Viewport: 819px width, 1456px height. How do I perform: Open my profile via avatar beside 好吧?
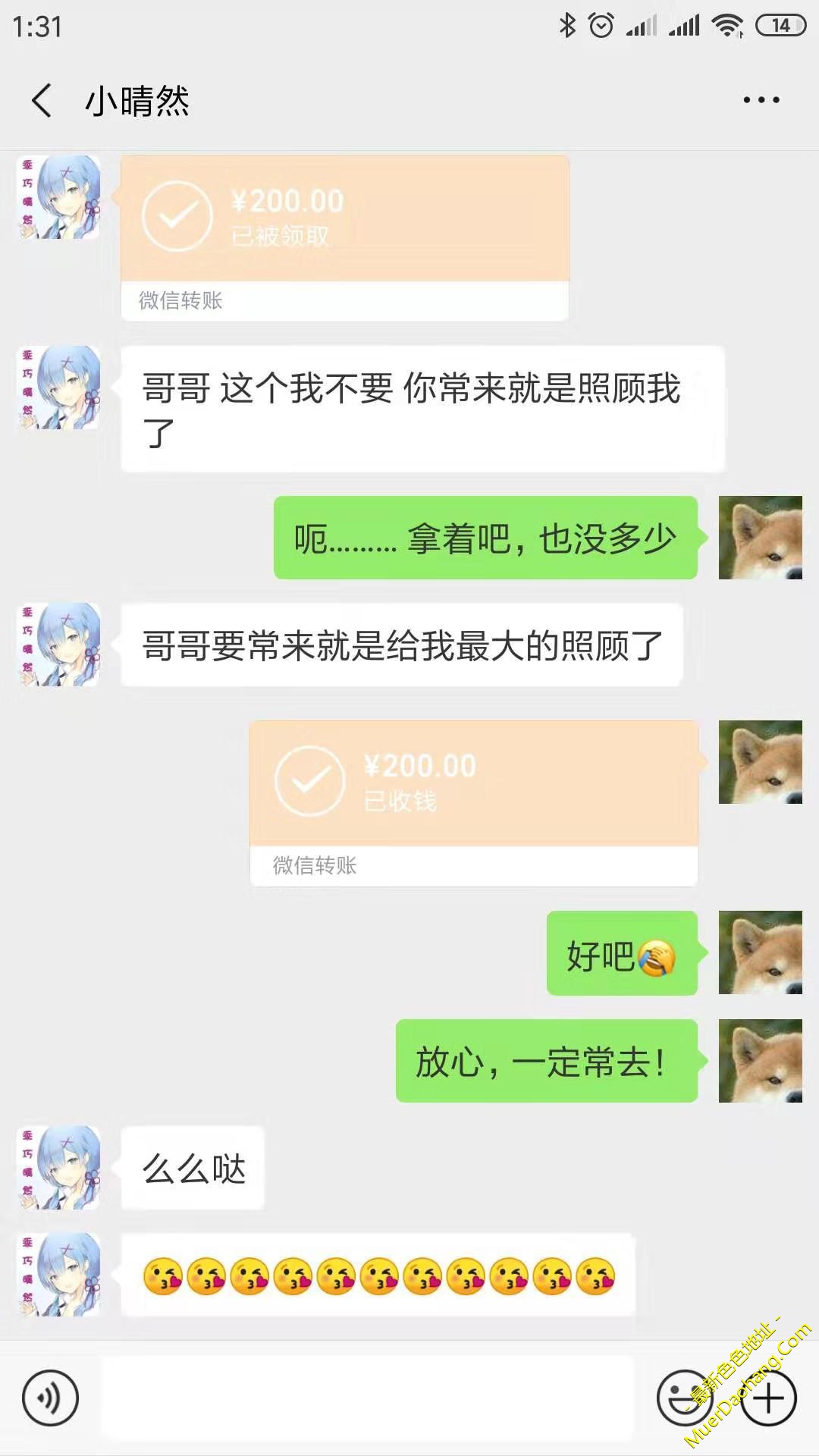click(x=760, y=952)
